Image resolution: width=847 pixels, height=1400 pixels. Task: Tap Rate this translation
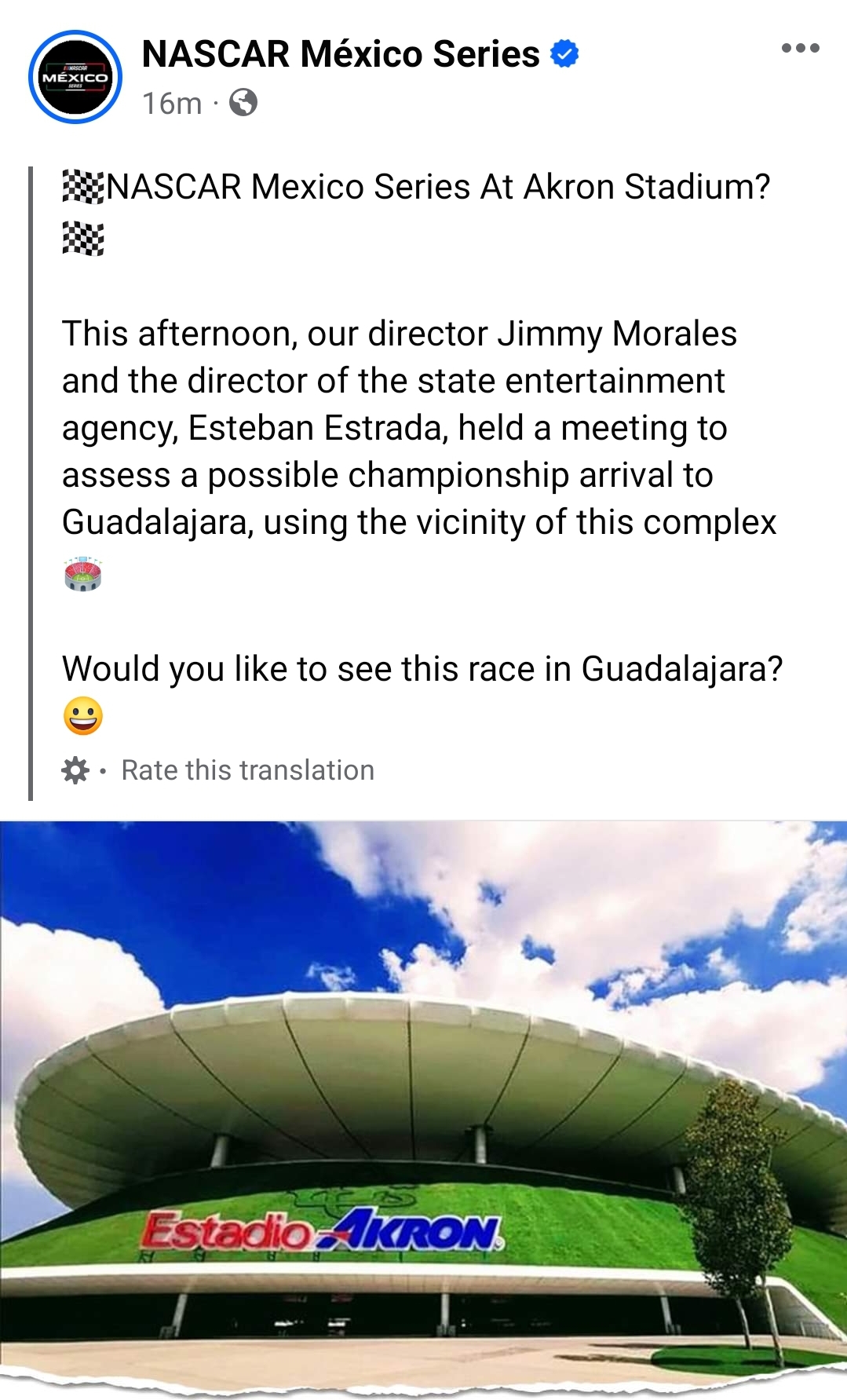[247, 770]
